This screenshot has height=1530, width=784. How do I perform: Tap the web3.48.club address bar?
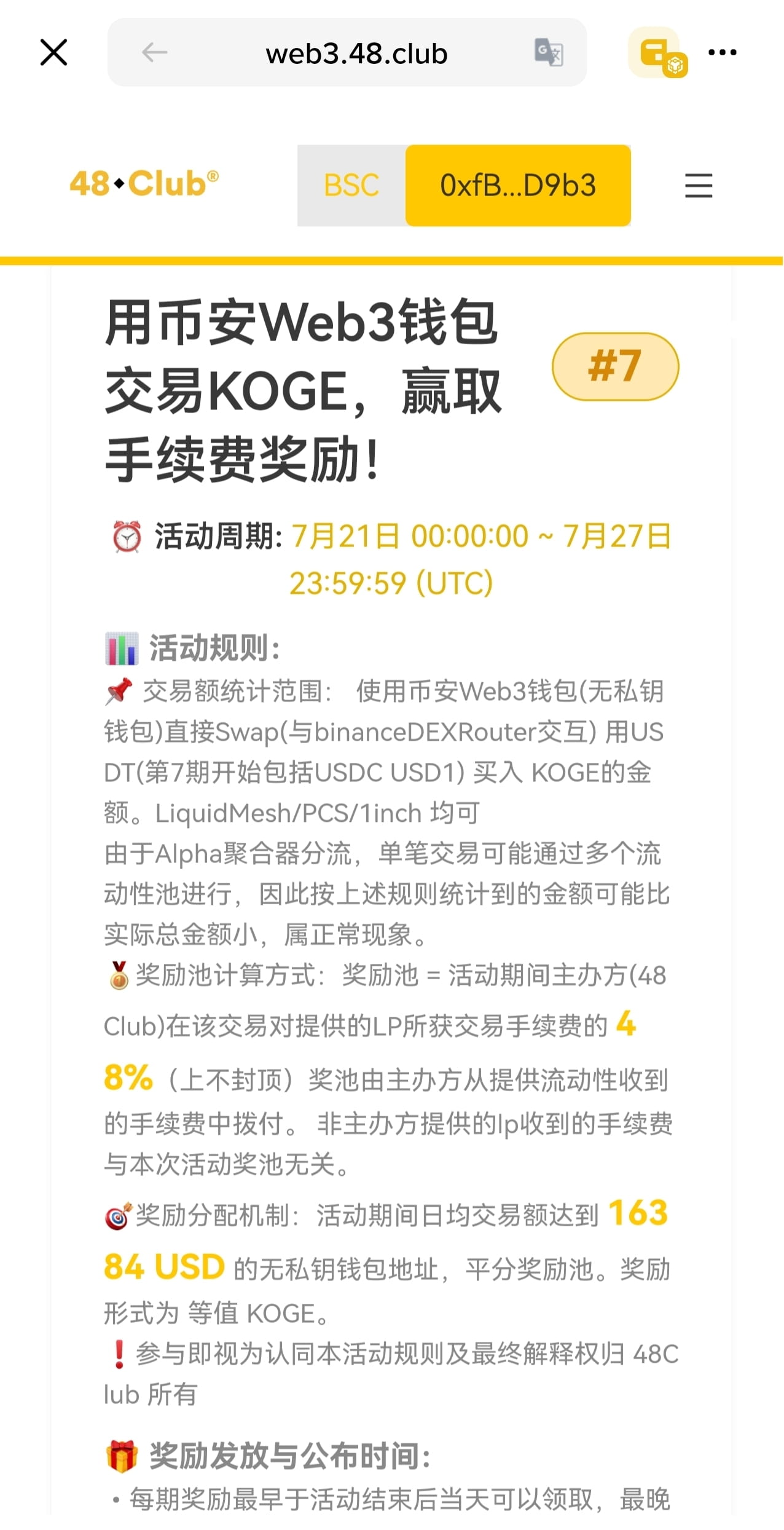tap(356, 53)
